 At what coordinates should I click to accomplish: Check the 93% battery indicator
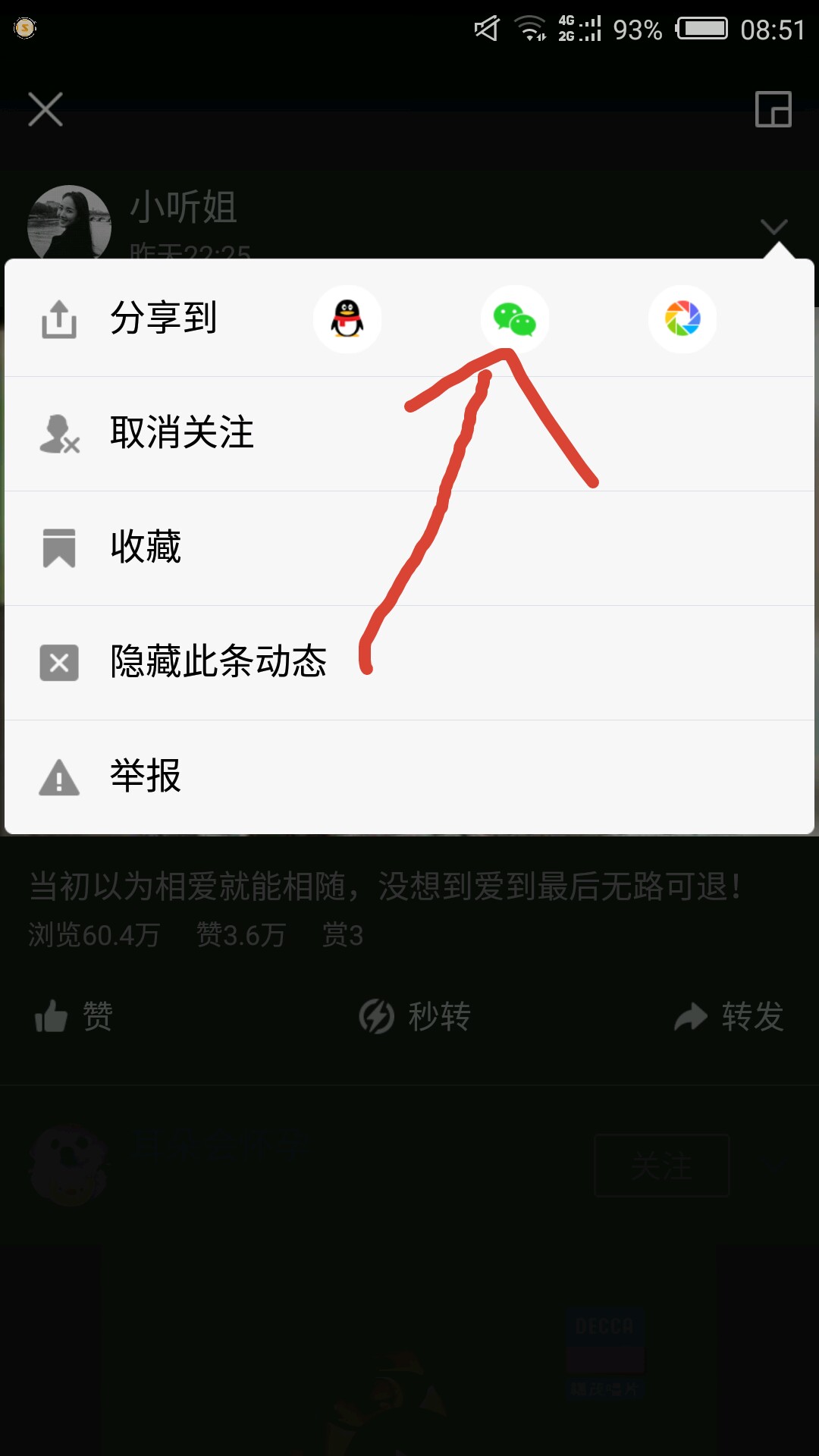tap(639, 29)
